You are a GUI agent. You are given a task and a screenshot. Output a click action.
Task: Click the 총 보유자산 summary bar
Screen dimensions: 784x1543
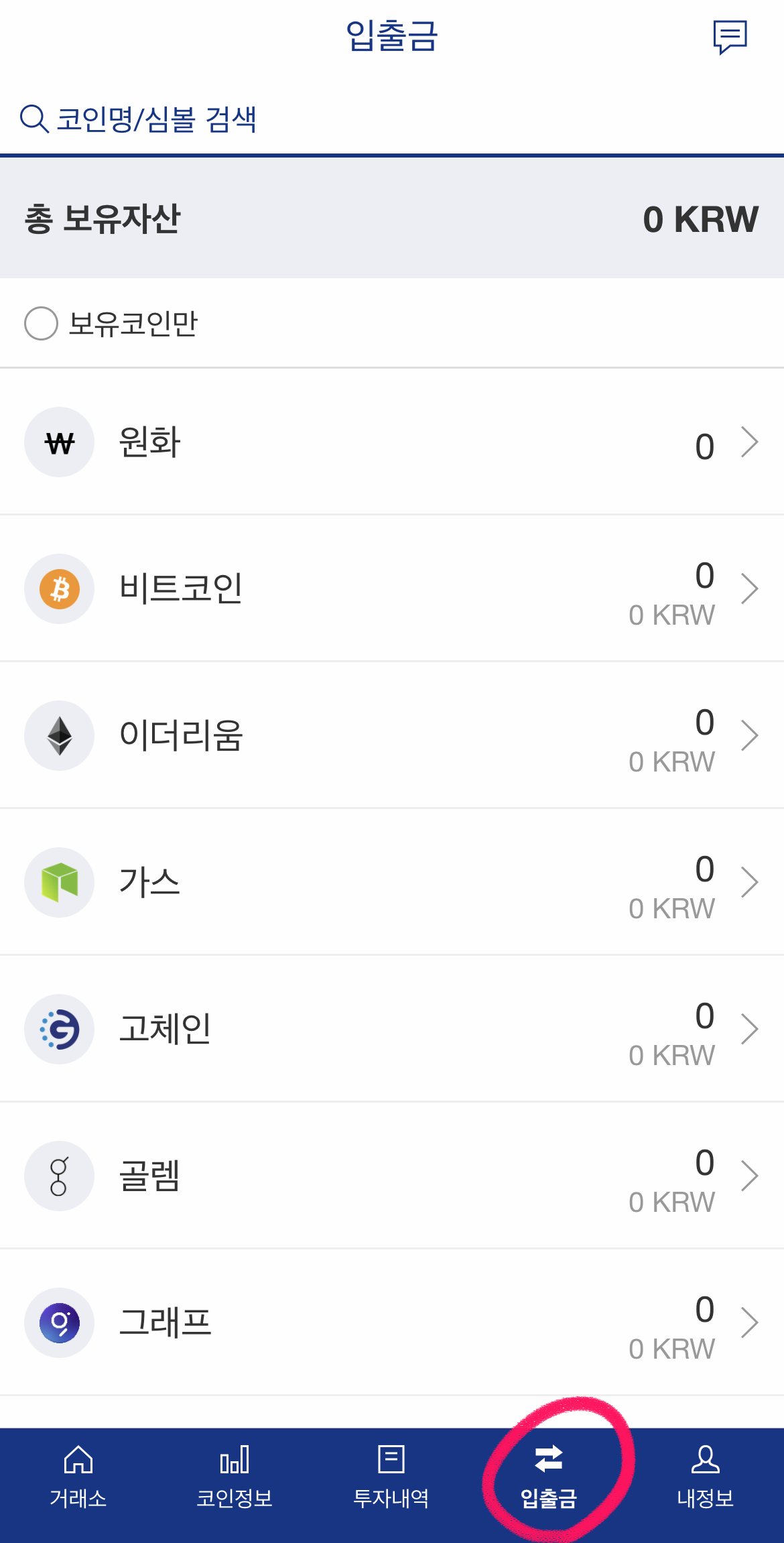pos(392,218)
